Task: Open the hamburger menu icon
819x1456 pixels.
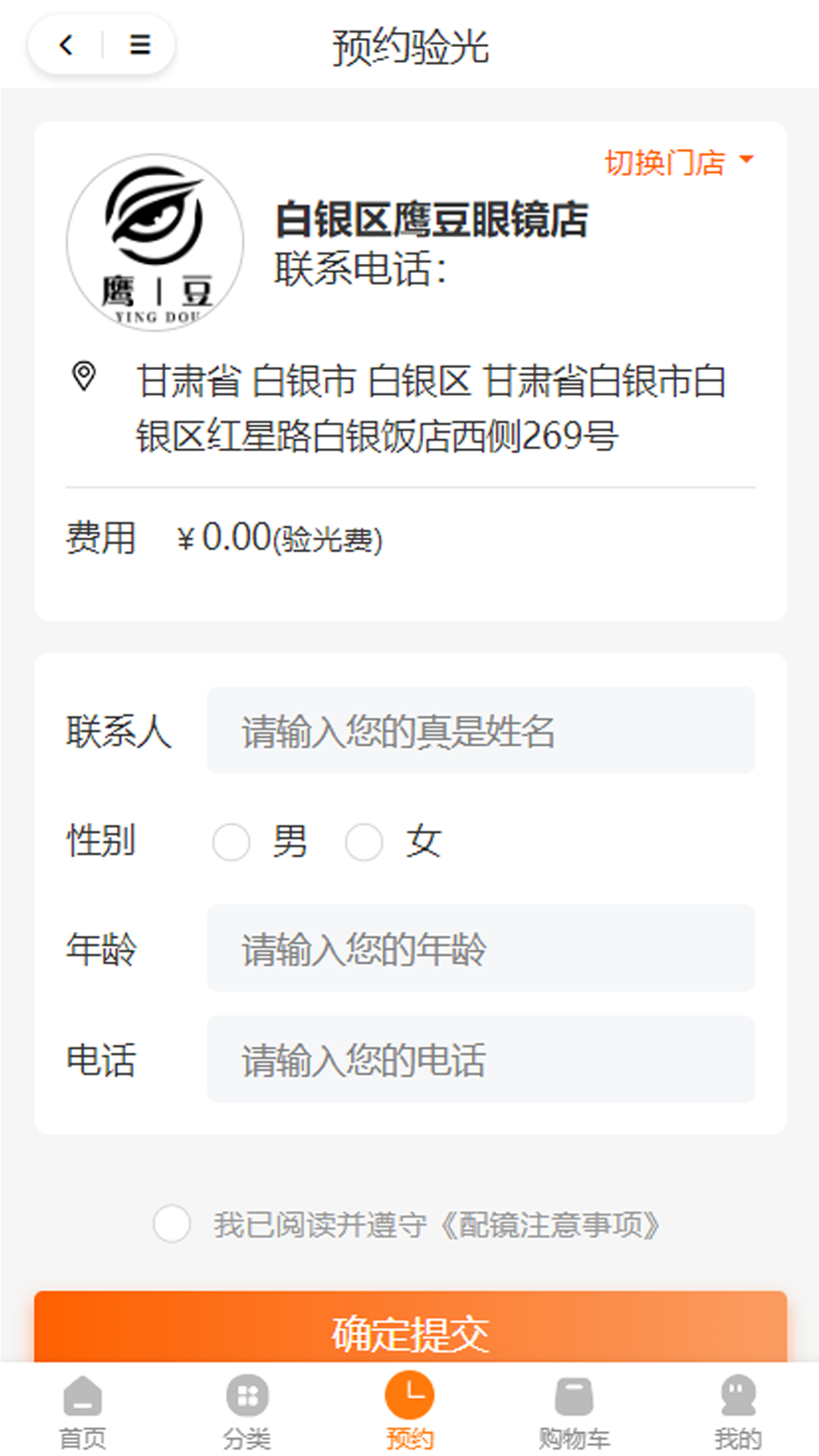Action: 140,45
